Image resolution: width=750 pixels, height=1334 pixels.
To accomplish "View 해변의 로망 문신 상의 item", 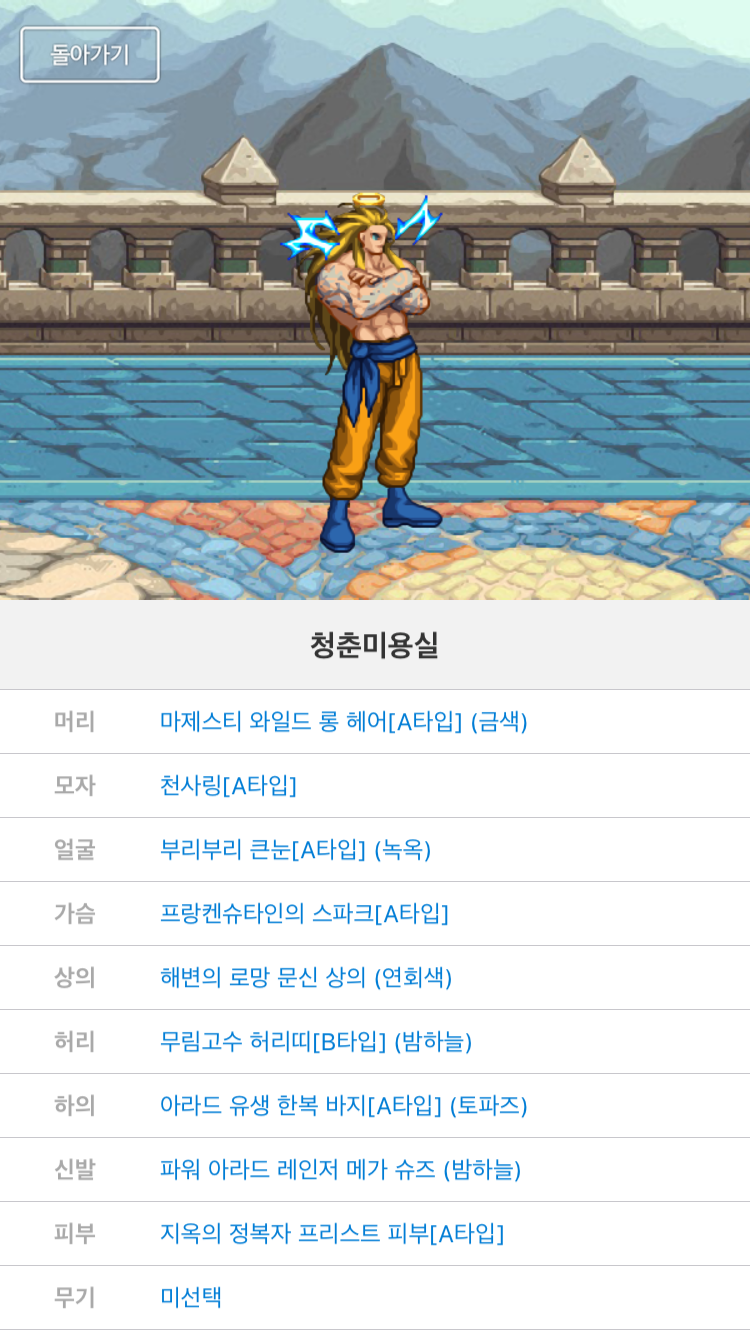I will coord(306,977).
